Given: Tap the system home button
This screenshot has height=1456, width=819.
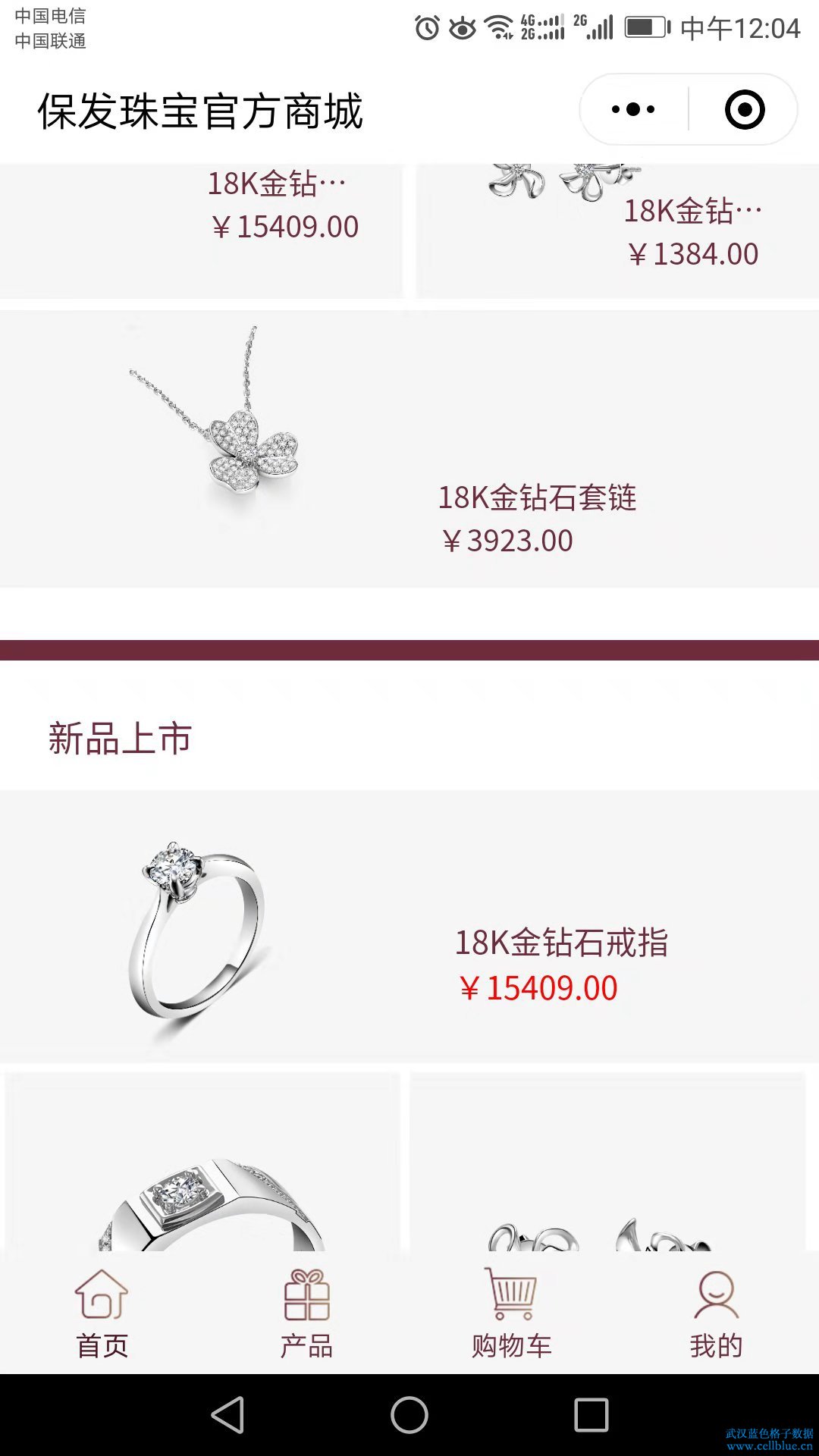Looking at the screenshot, I should (409, 1415).
